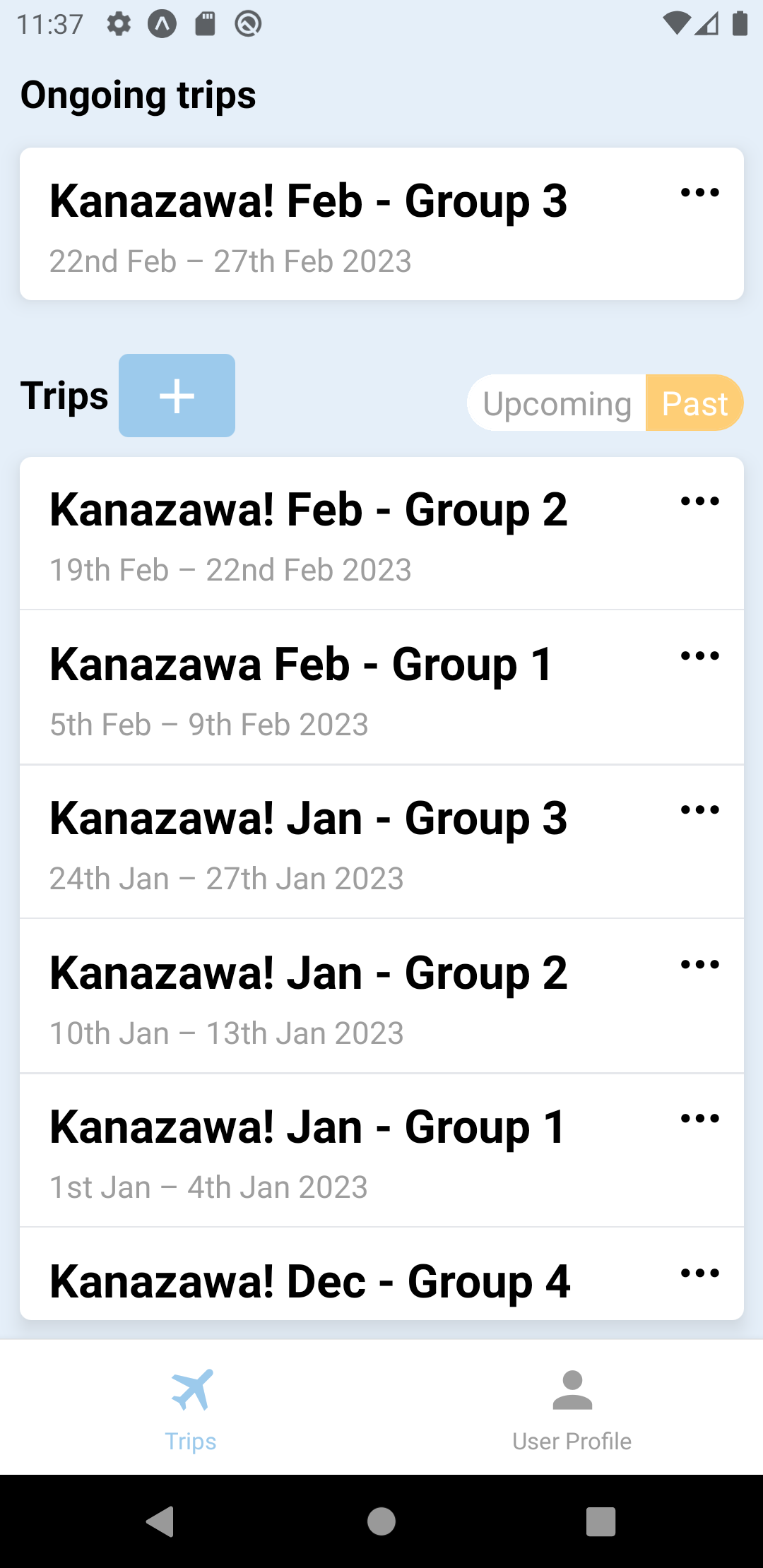Screen dimensions: 763x1568
Task: Select the Past trips filter
Action: click(694, 403)
